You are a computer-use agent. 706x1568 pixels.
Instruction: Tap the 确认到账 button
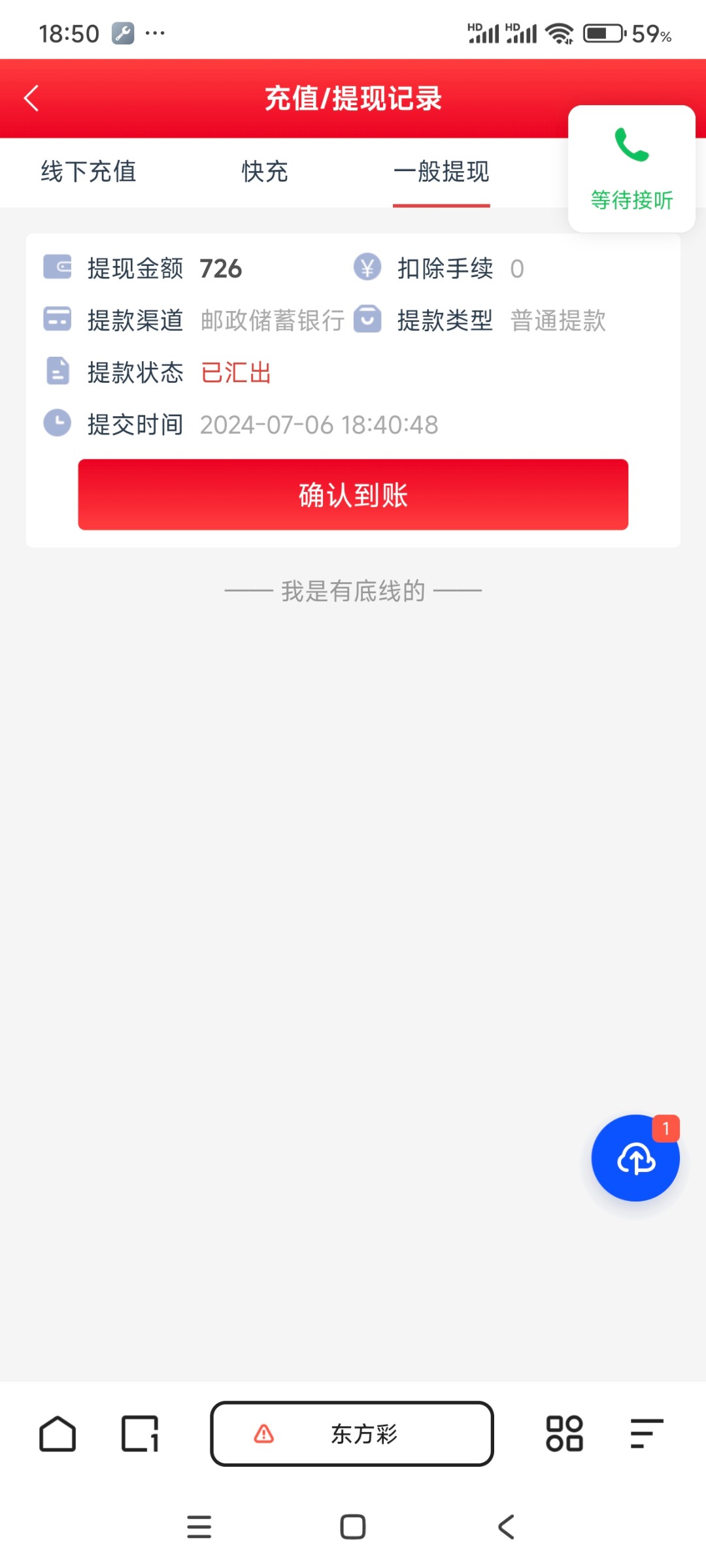[x=353, y=495]
